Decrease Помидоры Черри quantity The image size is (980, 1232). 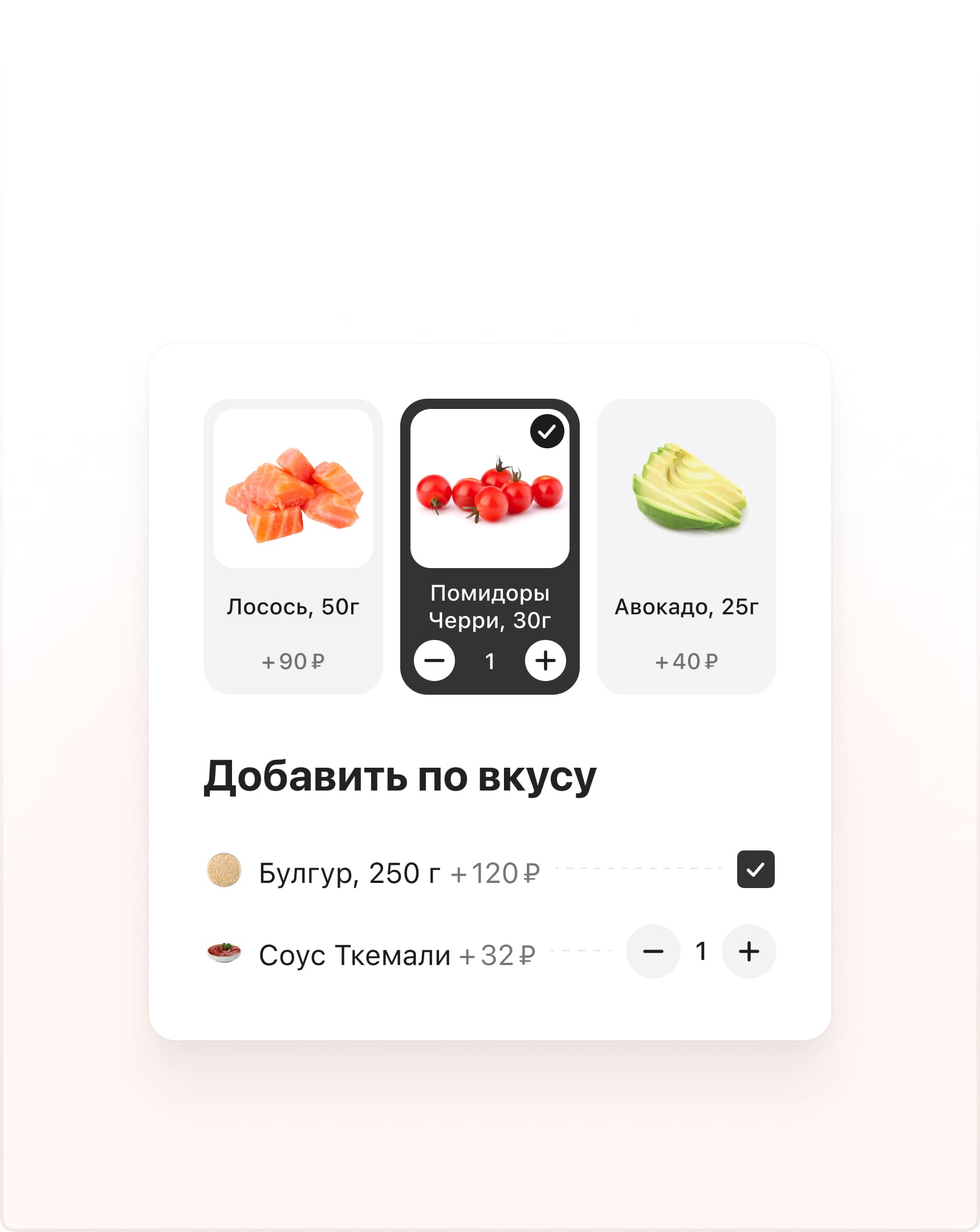[x=434, y=660]
